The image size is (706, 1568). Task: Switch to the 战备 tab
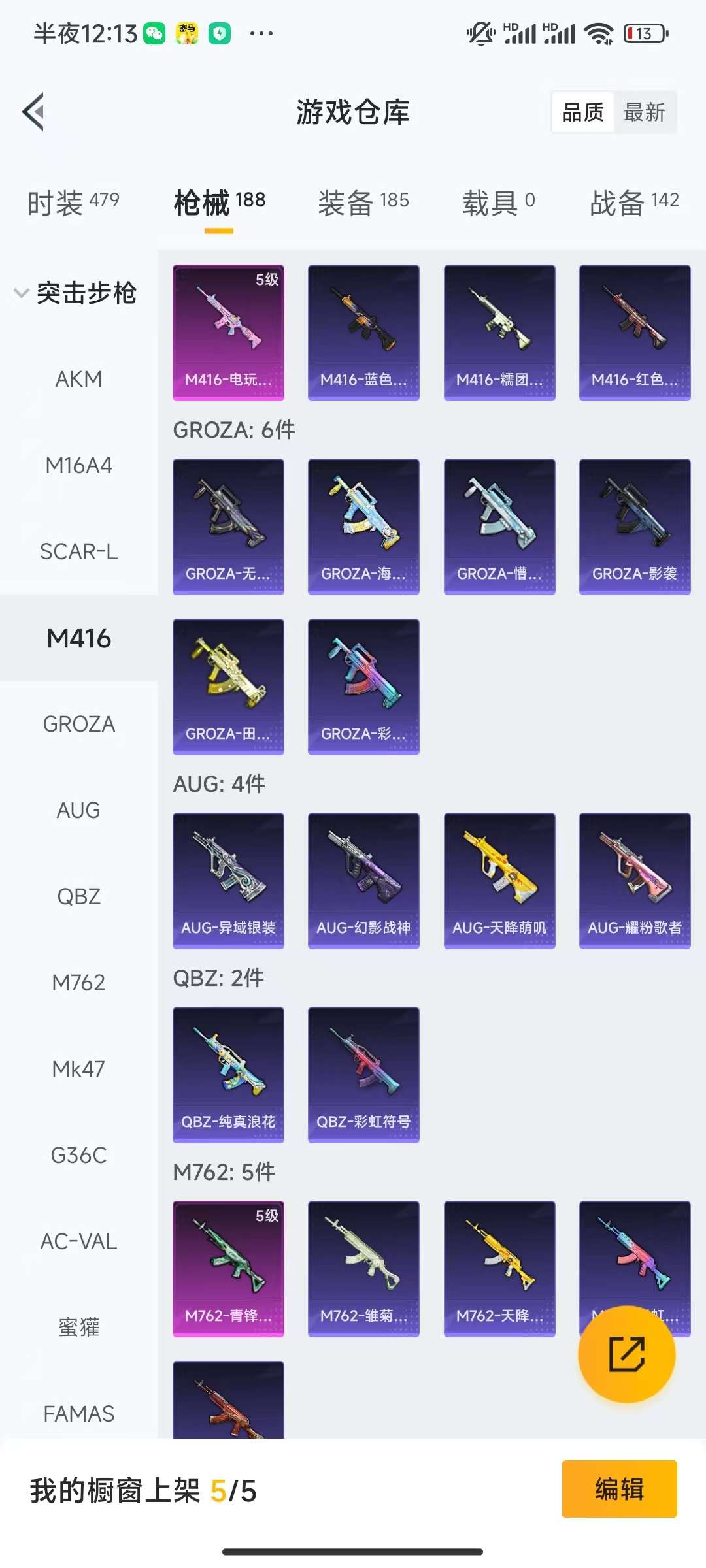pos(634,202)
